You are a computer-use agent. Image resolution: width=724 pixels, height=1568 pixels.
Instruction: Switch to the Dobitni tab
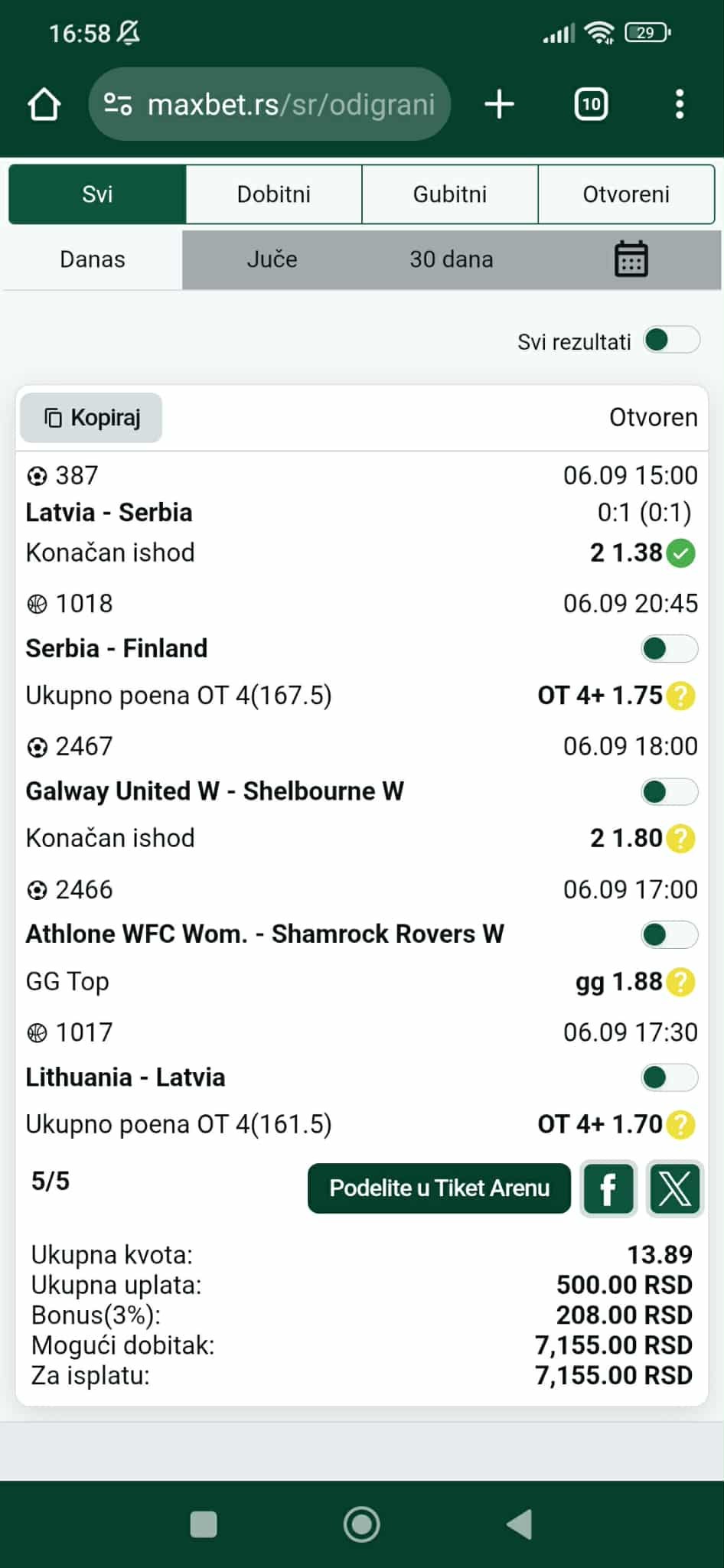274,194
